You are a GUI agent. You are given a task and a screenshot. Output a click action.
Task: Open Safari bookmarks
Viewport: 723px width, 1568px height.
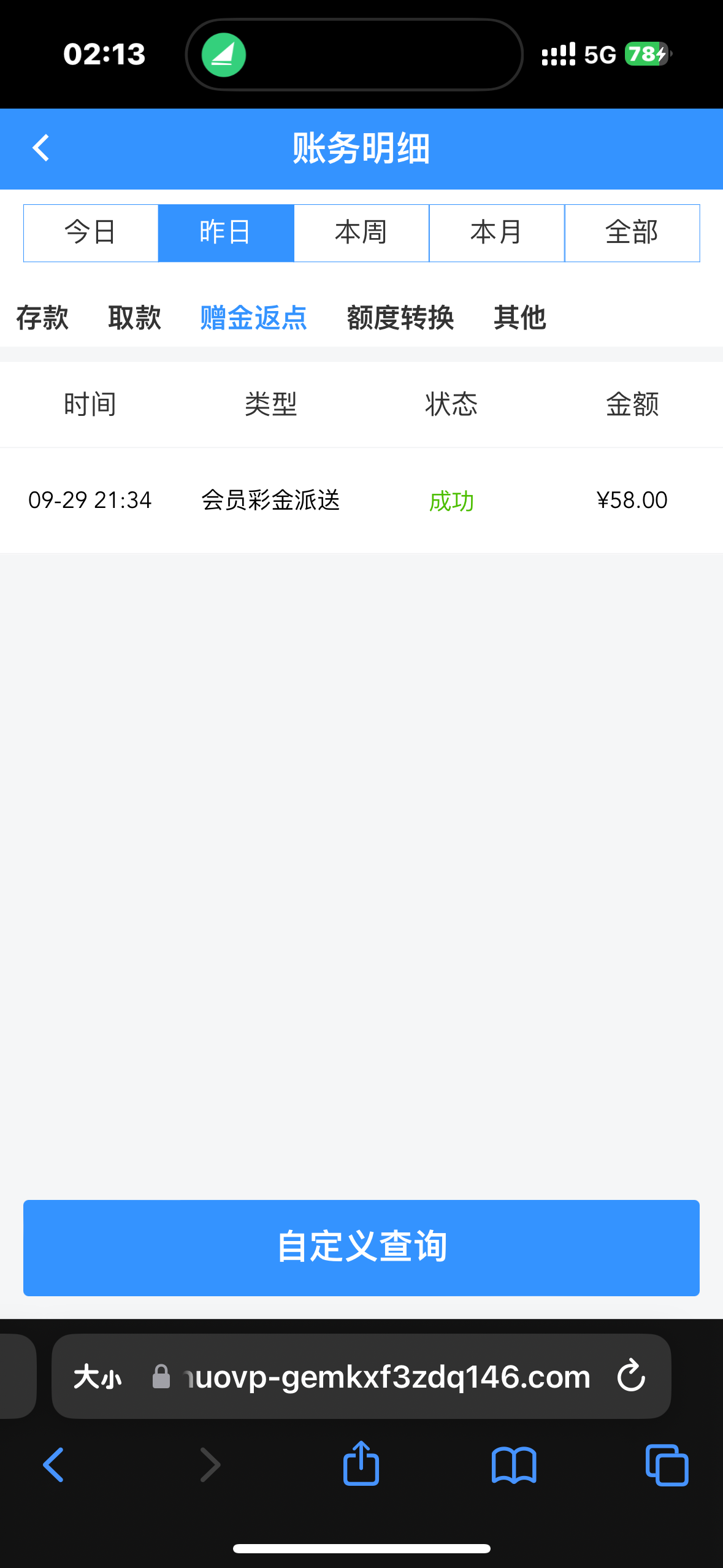coord(514,1465)
